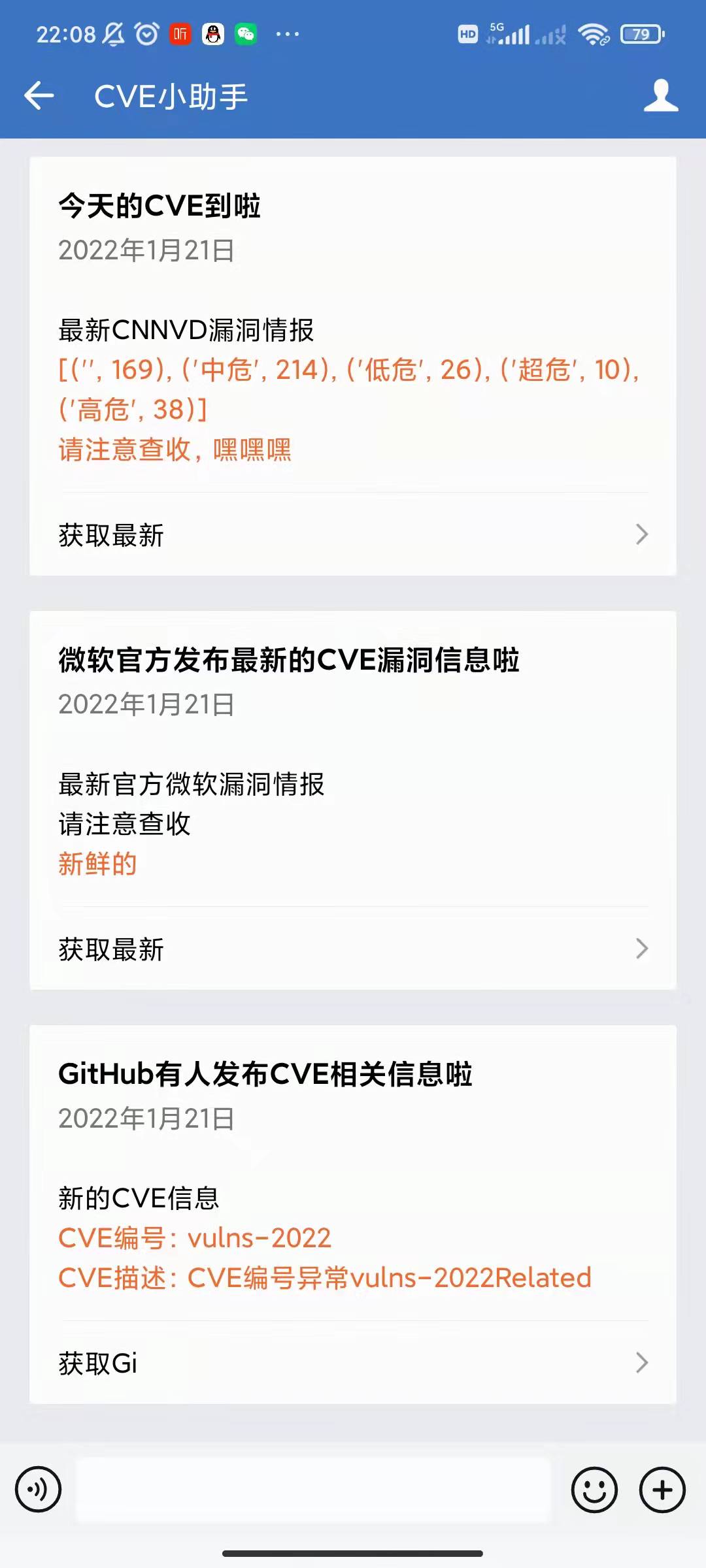Image resolution: width=706 pixels, height=1568 pixels.
Task: Focus the message text field
Action: click(314, 1490)
